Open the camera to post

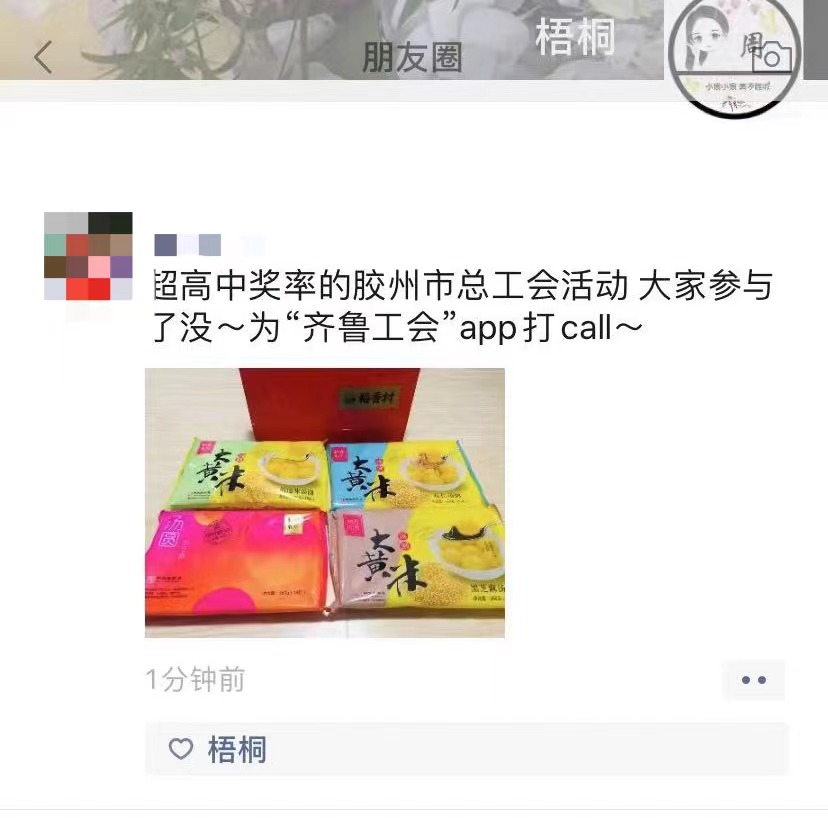[x=775, y=57]
